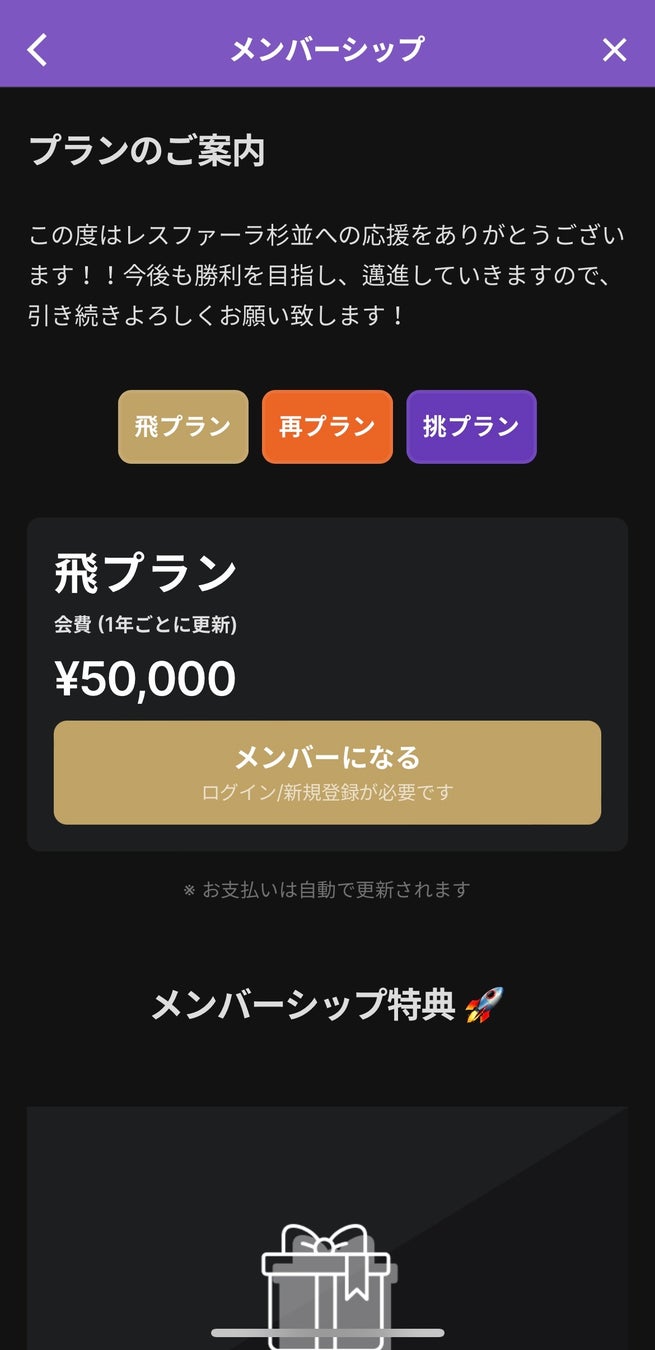Go back from the メンバーシップ page

(38, 49)
